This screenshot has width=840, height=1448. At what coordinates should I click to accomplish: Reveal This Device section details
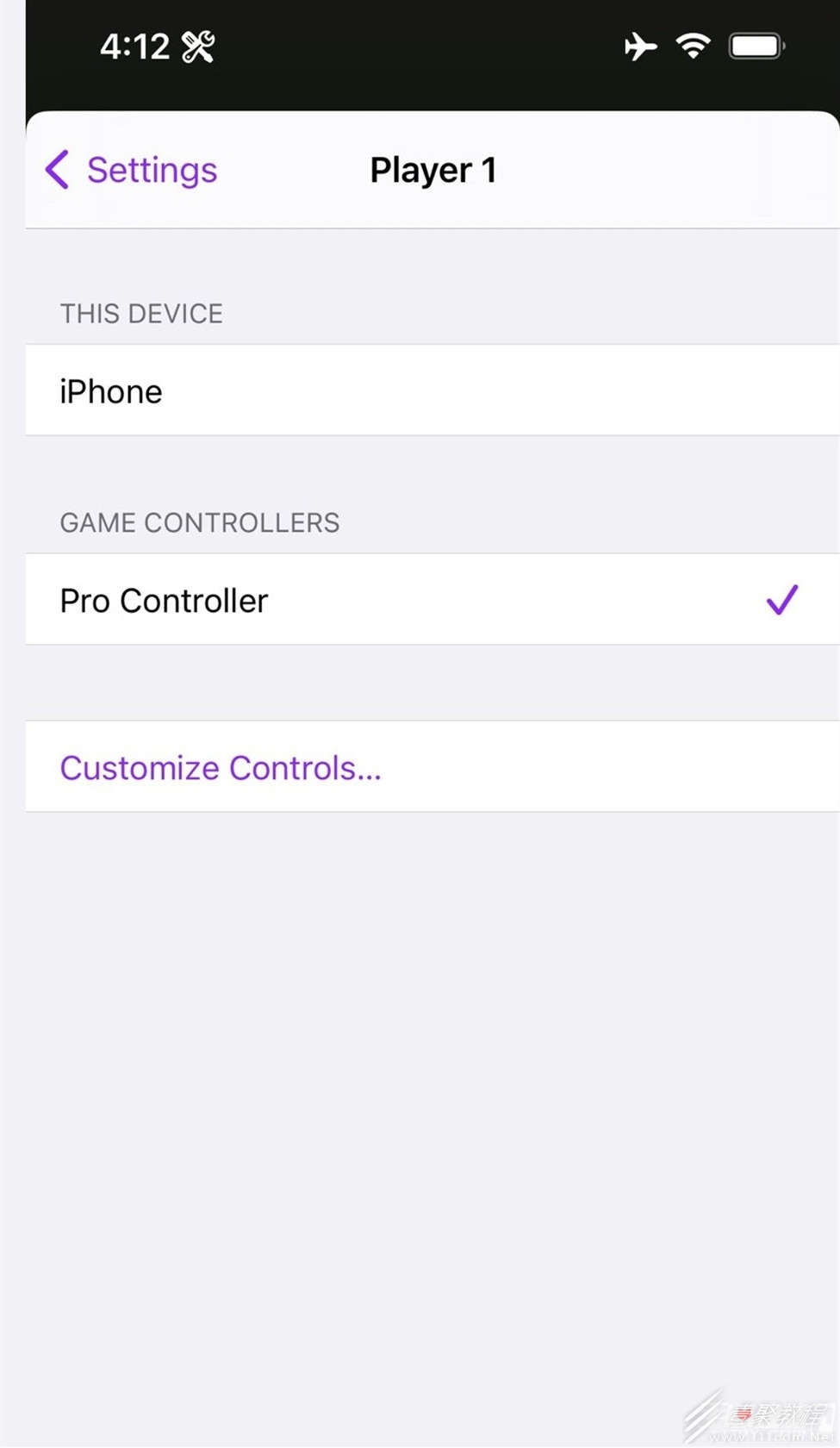pyautogui.click(x=141, y=313)
